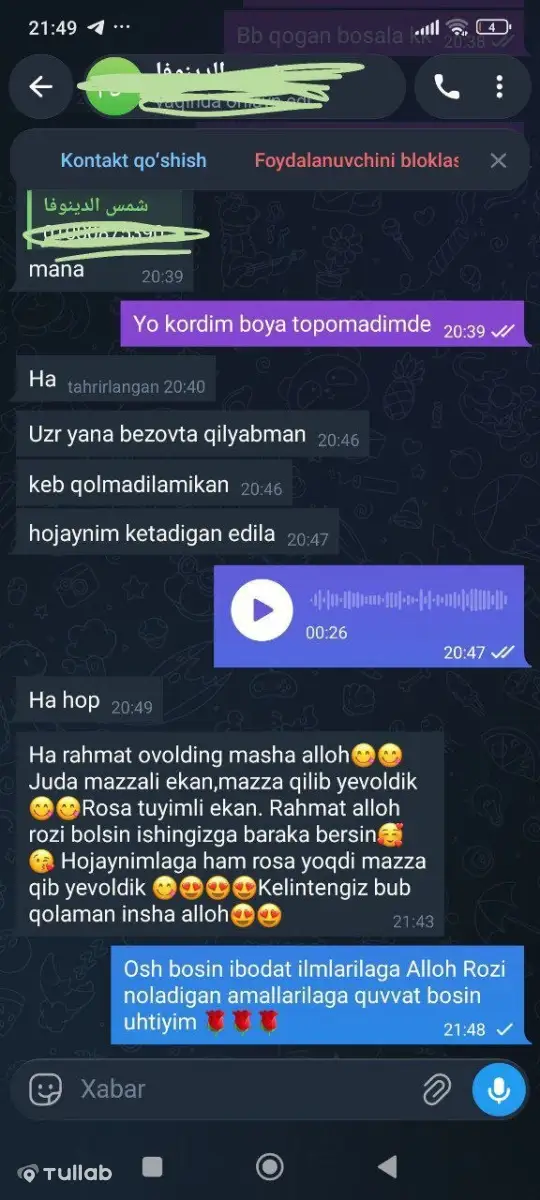Go back using the header arrow
540x1200 pixels.
coord(41,87)
